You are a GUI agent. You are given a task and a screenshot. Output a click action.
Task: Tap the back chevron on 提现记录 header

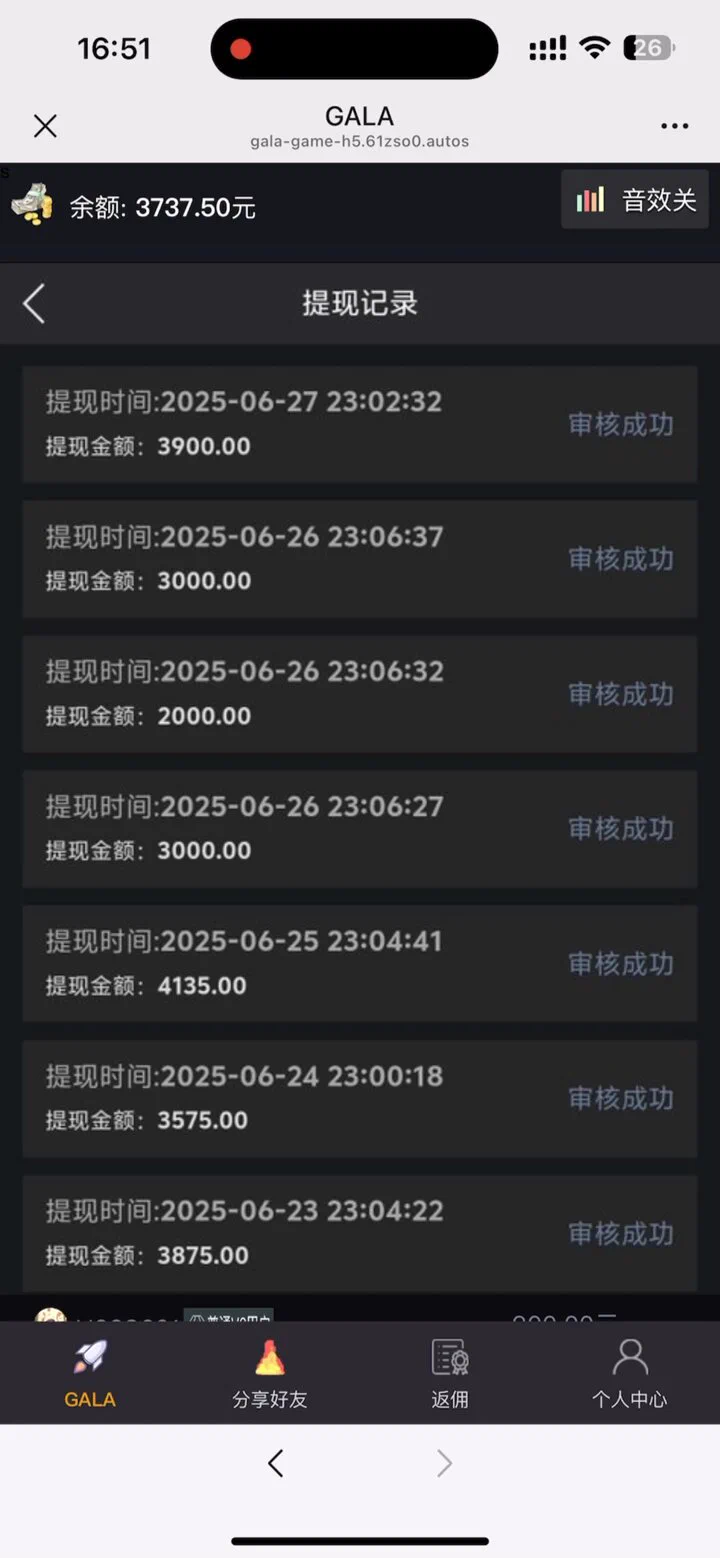tap(33, 303)
